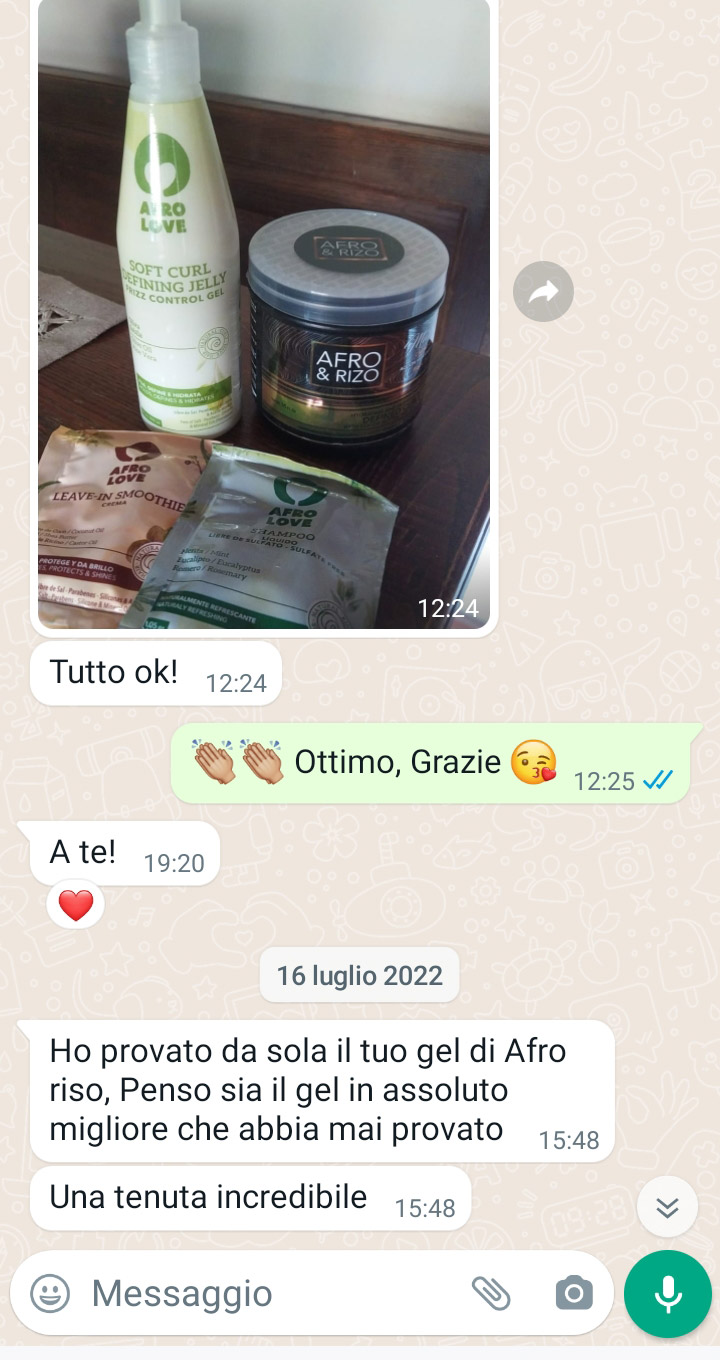Record a voice message with the microphone
Viewport: 720px width, 1360px height.
pyautogui.click(x=668, y=1293)
